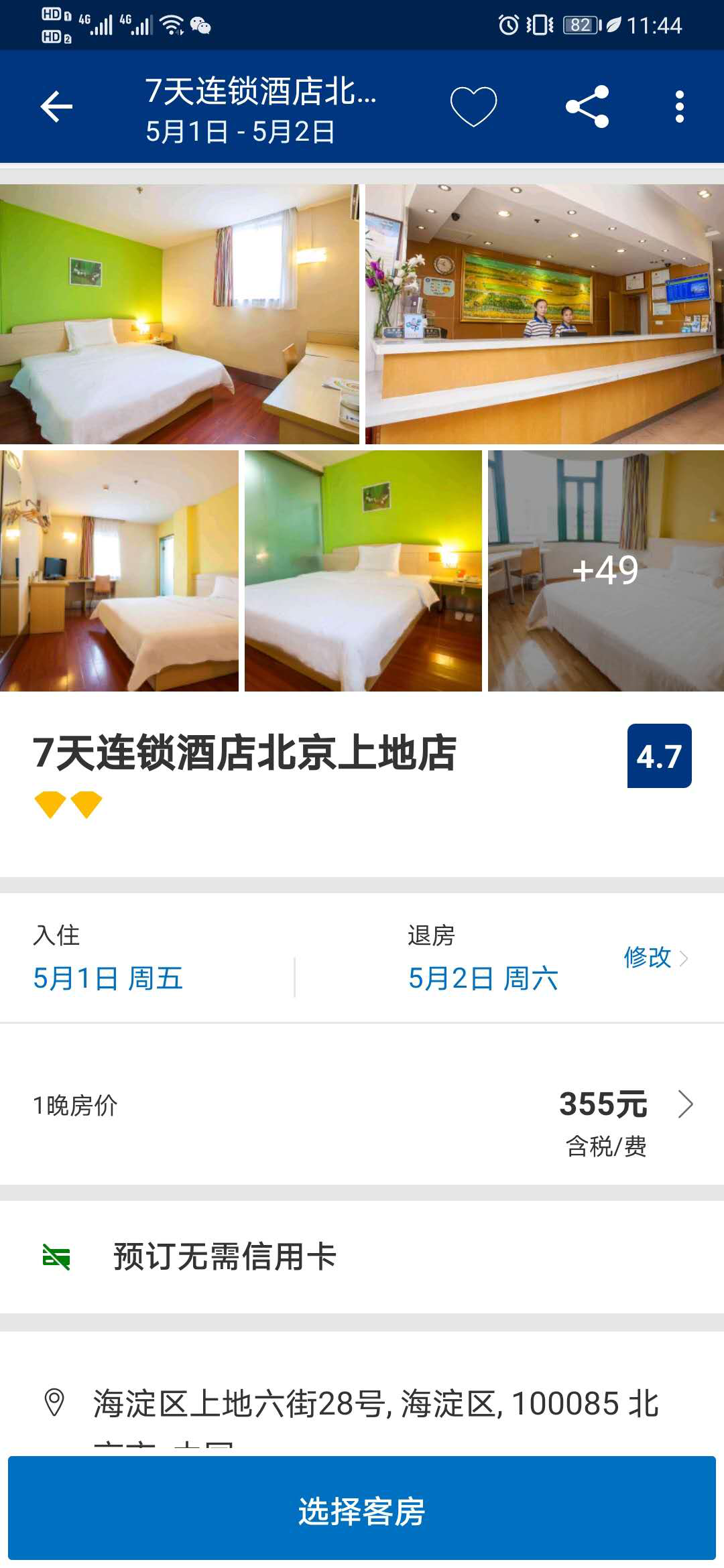Go back using the top arrow
The height and width of the screenshot is (1568, 724).
click(56, 107)
